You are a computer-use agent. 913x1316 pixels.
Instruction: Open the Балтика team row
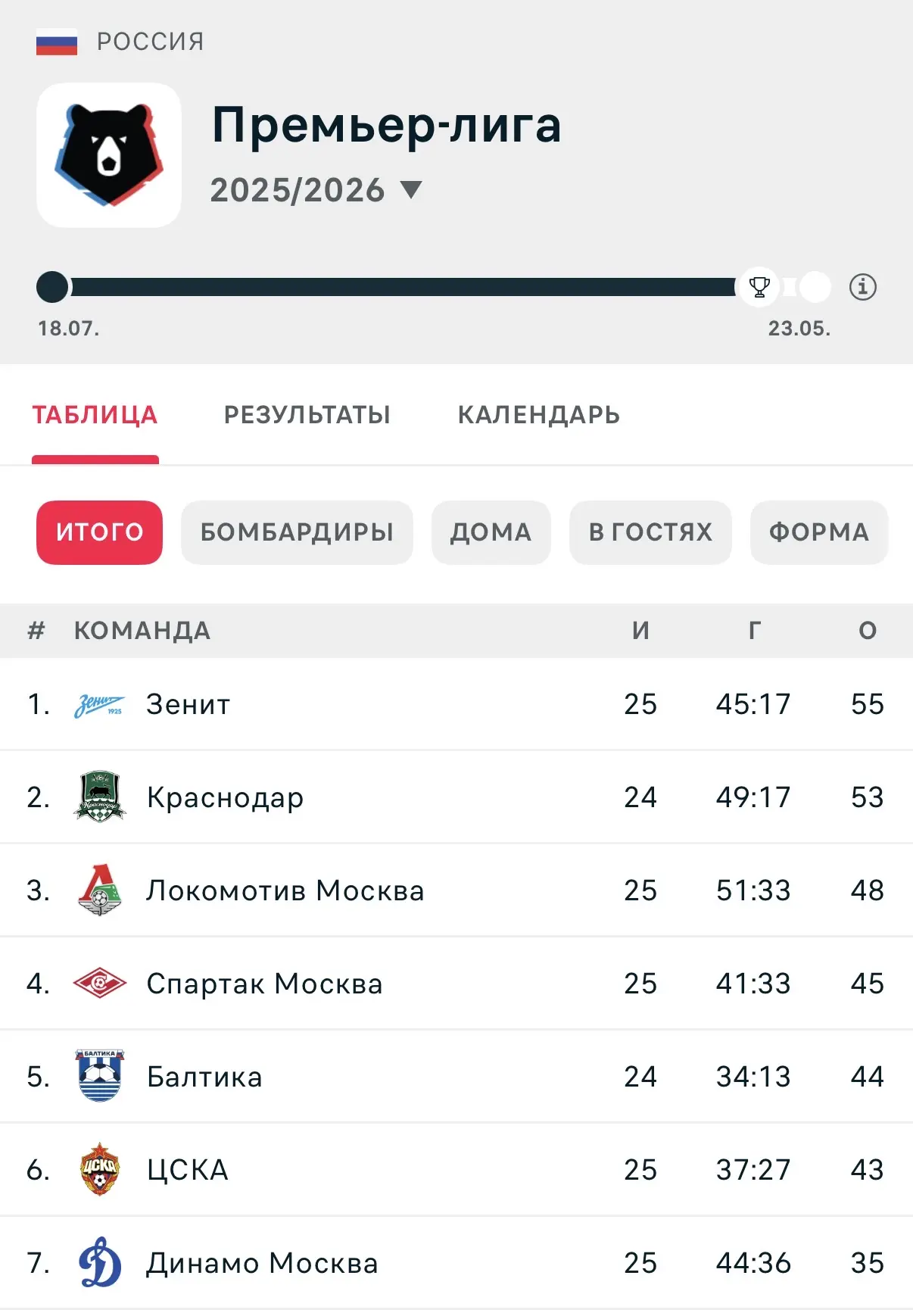point(457,1077)
